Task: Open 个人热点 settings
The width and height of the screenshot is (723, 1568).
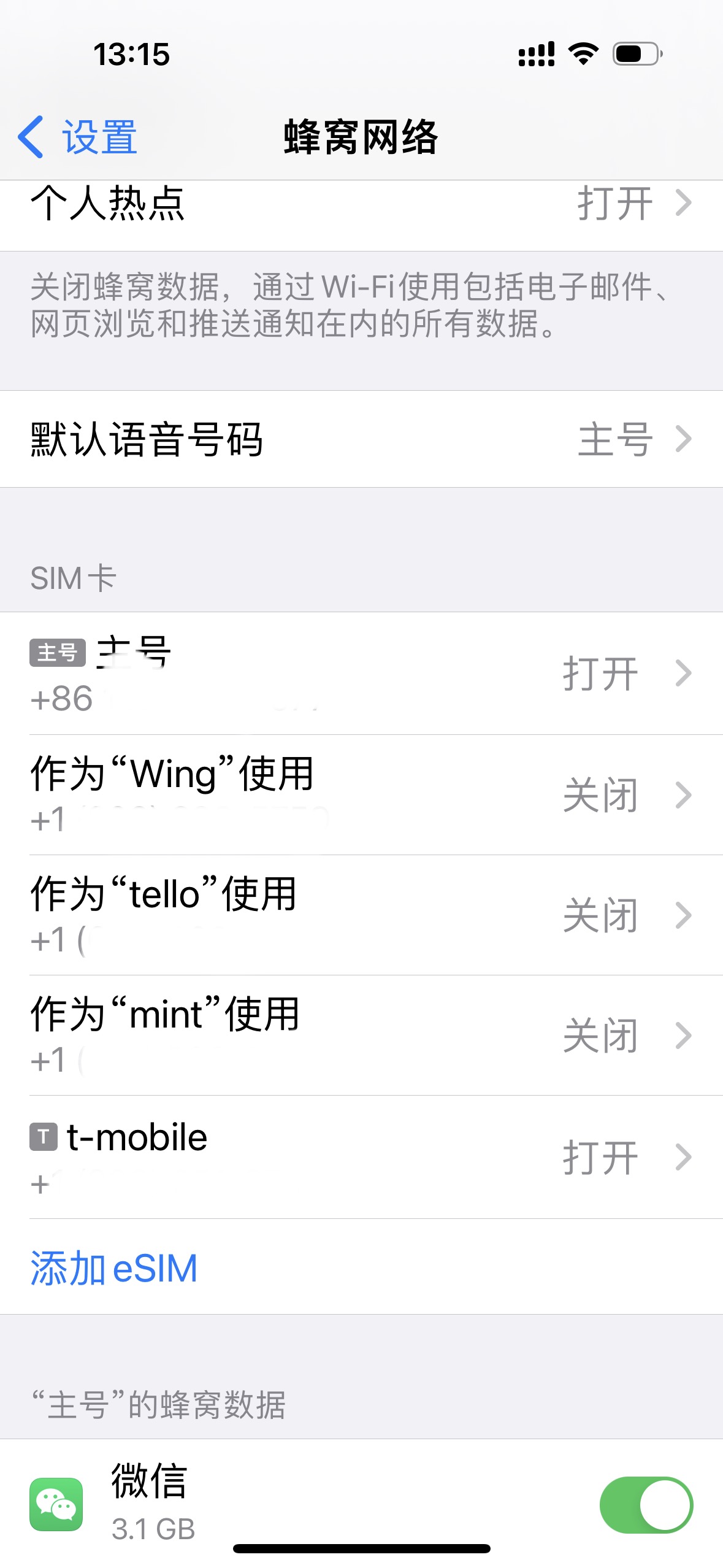Action: 361,206
